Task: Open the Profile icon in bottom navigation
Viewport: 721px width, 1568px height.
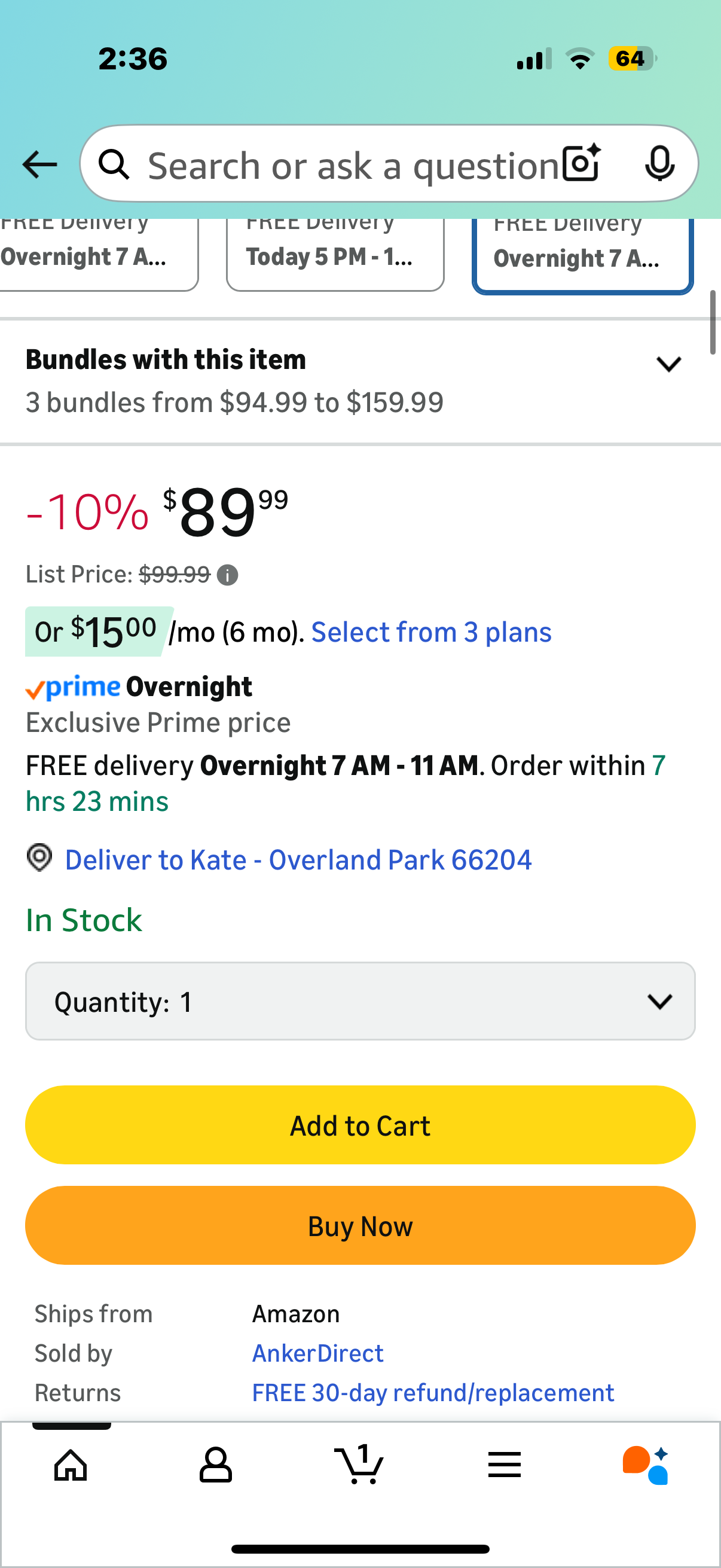Action: point(215,1465)
